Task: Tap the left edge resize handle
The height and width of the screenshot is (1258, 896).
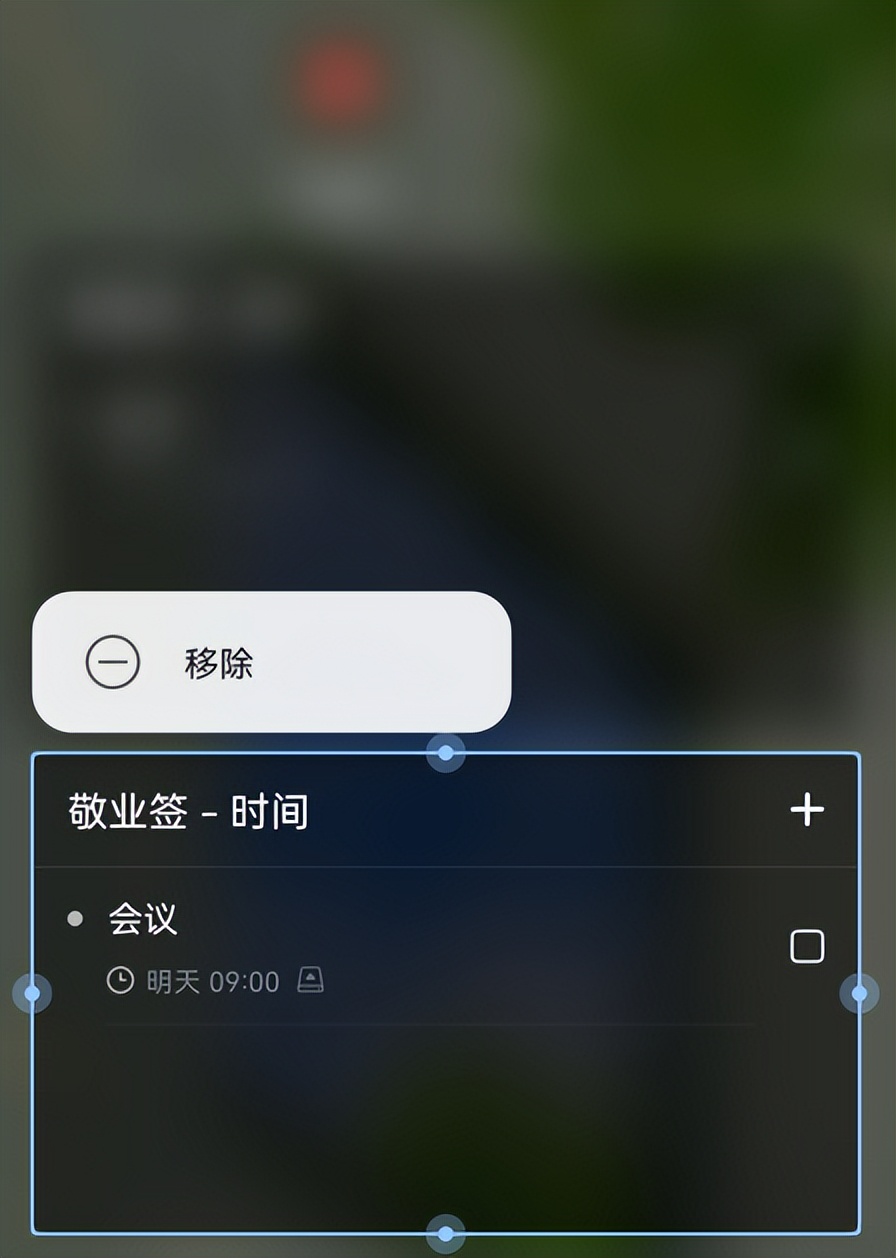Action: (x=34, y=992)
